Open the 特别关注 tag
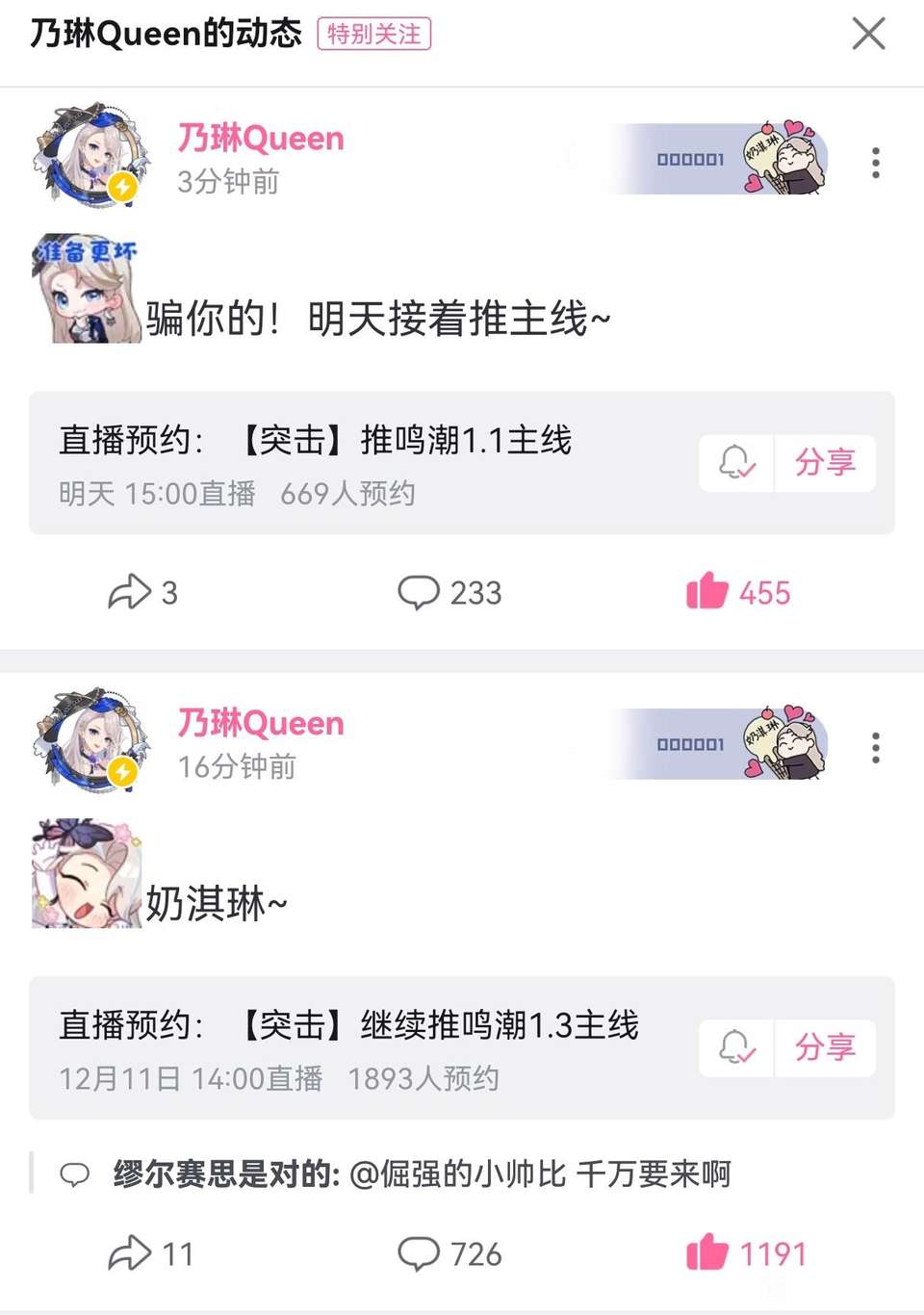This screenshot has width=924, height=1315. [x=373, y=34]
